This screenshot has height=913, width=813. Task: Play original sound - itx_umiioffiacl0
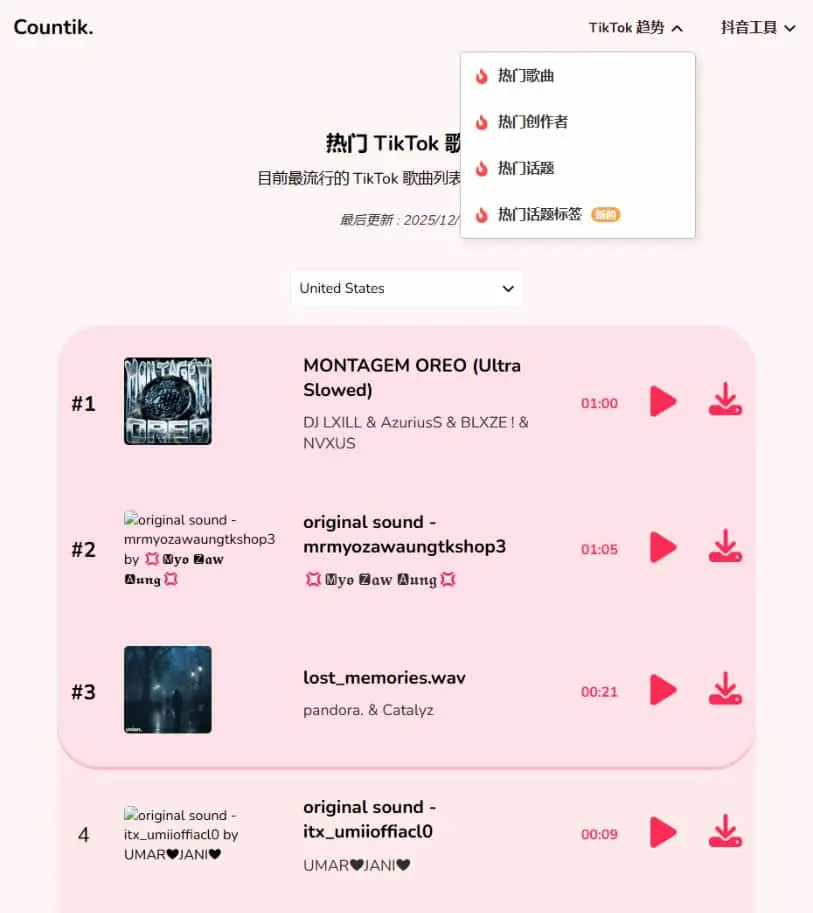point(663,832)
